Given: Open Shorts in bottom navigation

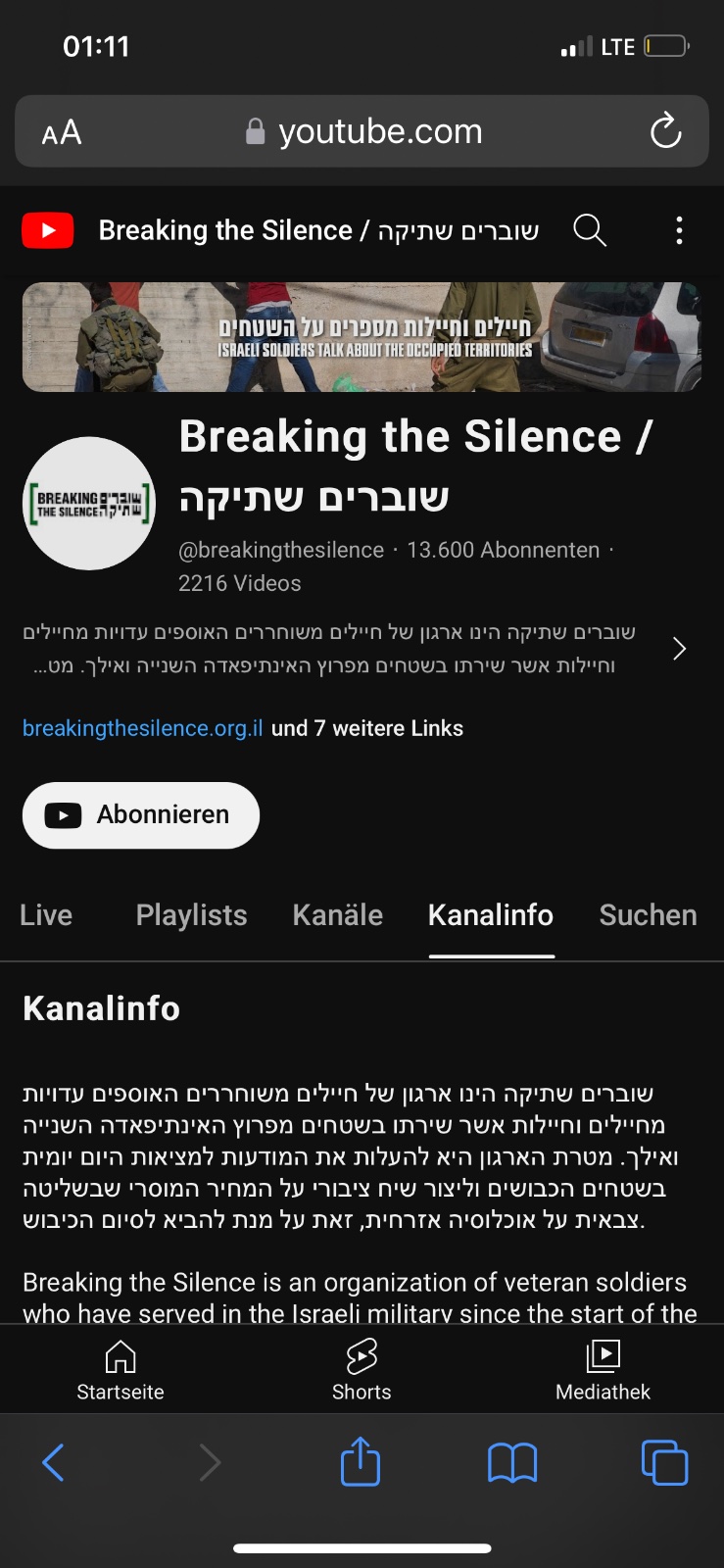Looking at the screenshot, I should (362, 1370).
